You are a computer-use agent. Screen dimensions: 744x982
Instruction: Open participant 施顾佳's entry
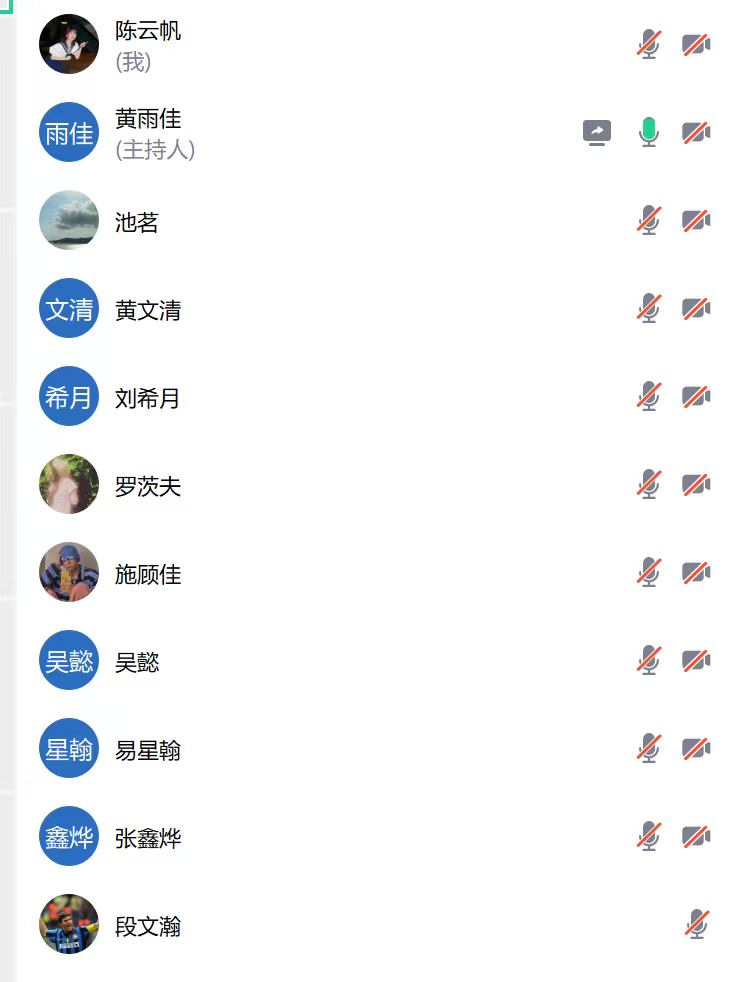[148, 574]
